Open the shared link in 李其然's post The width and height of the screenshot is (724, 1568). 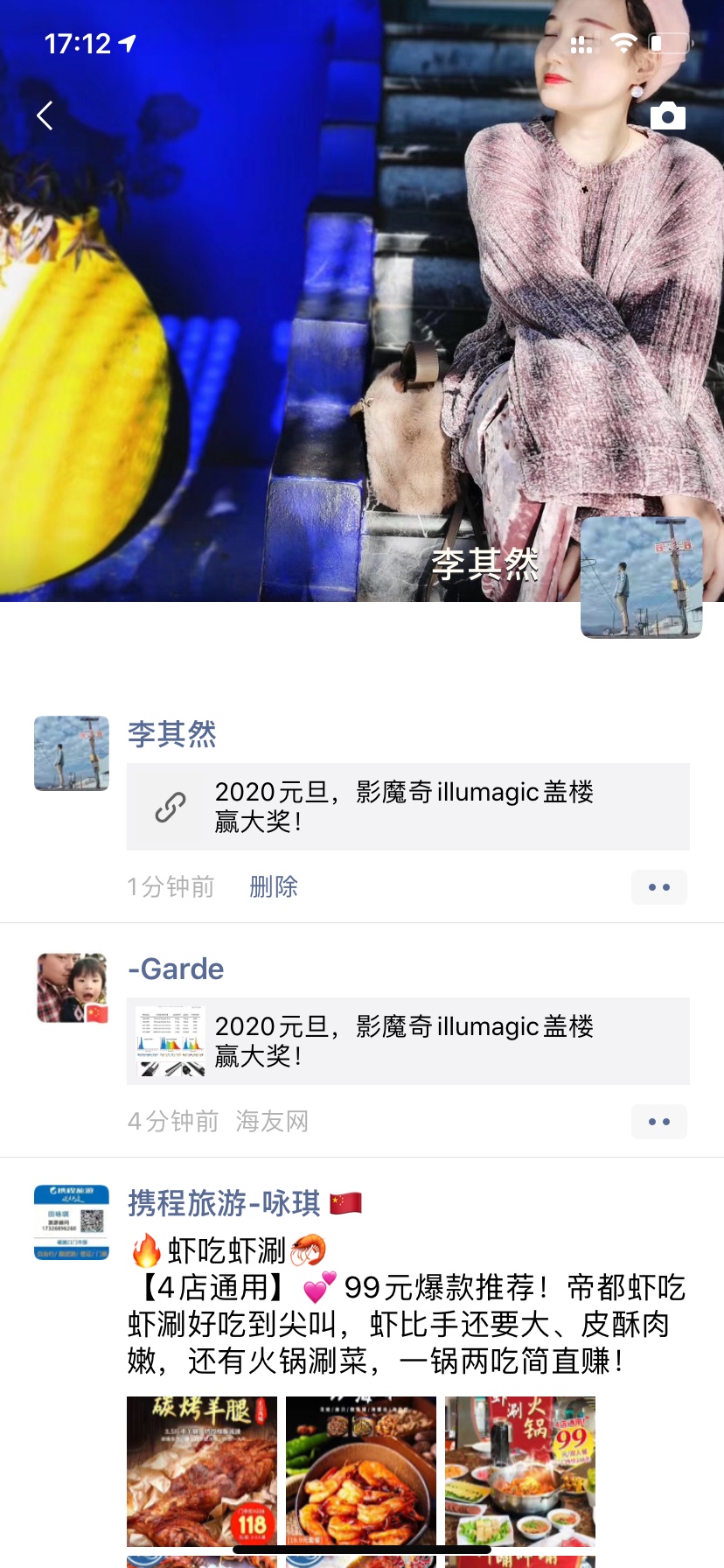point(407,807)
